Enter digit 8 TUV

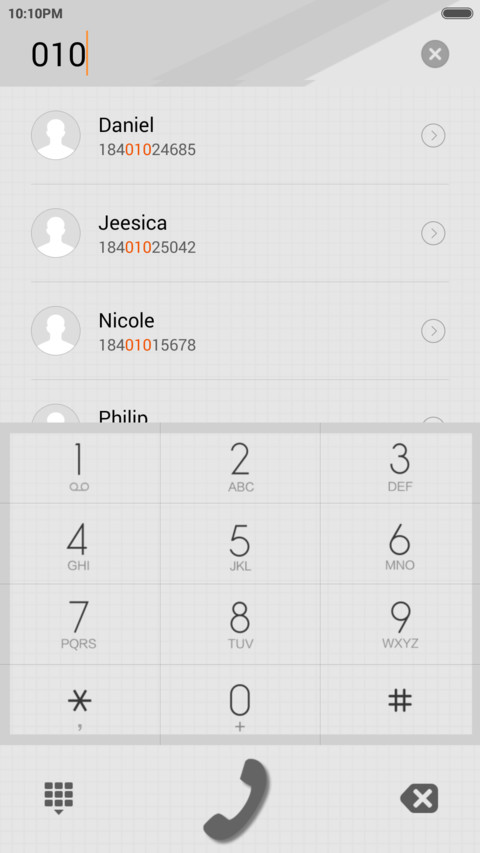tap(240, 625)
